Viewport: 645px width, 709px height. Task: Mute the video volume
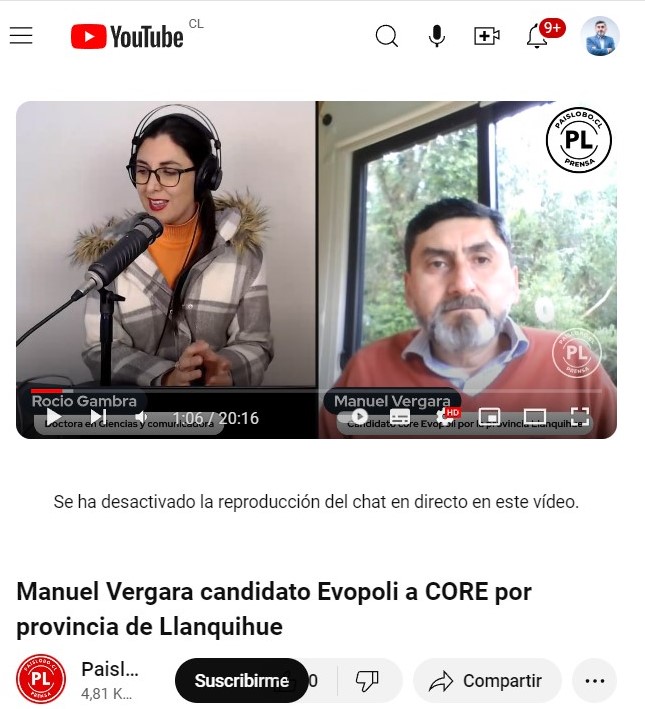tap(142, 417)
